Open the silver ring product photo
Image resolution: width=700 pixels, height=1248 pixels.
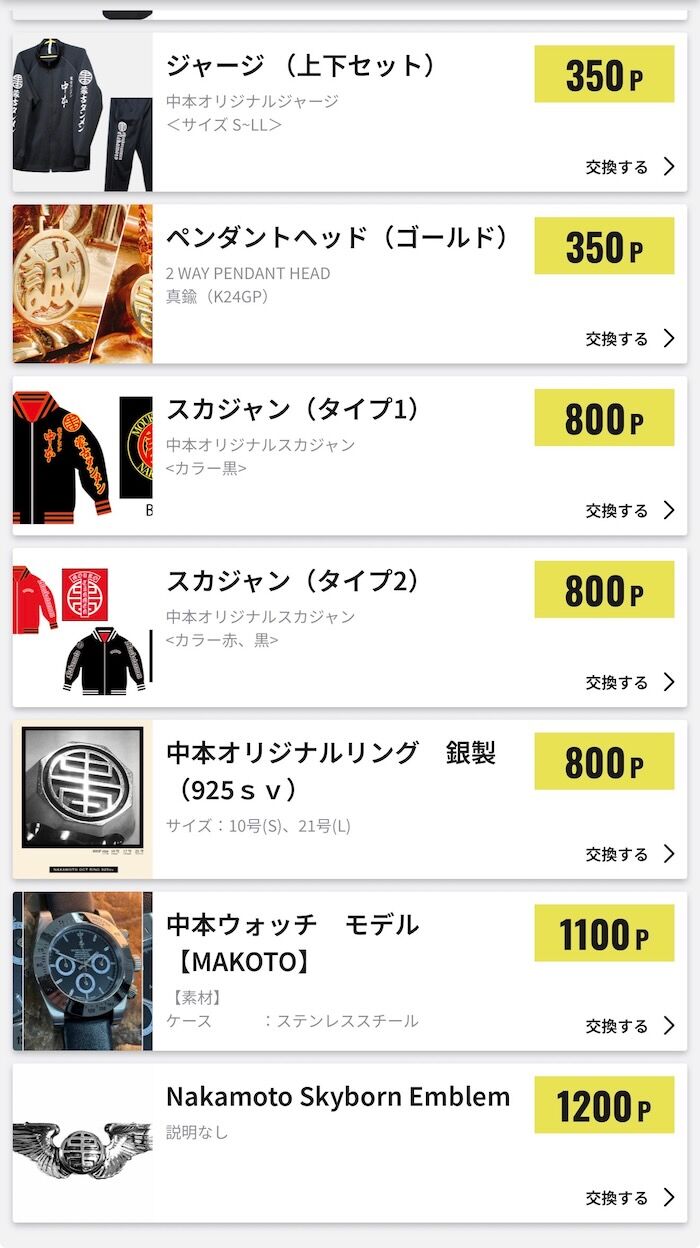pos(83,800)
